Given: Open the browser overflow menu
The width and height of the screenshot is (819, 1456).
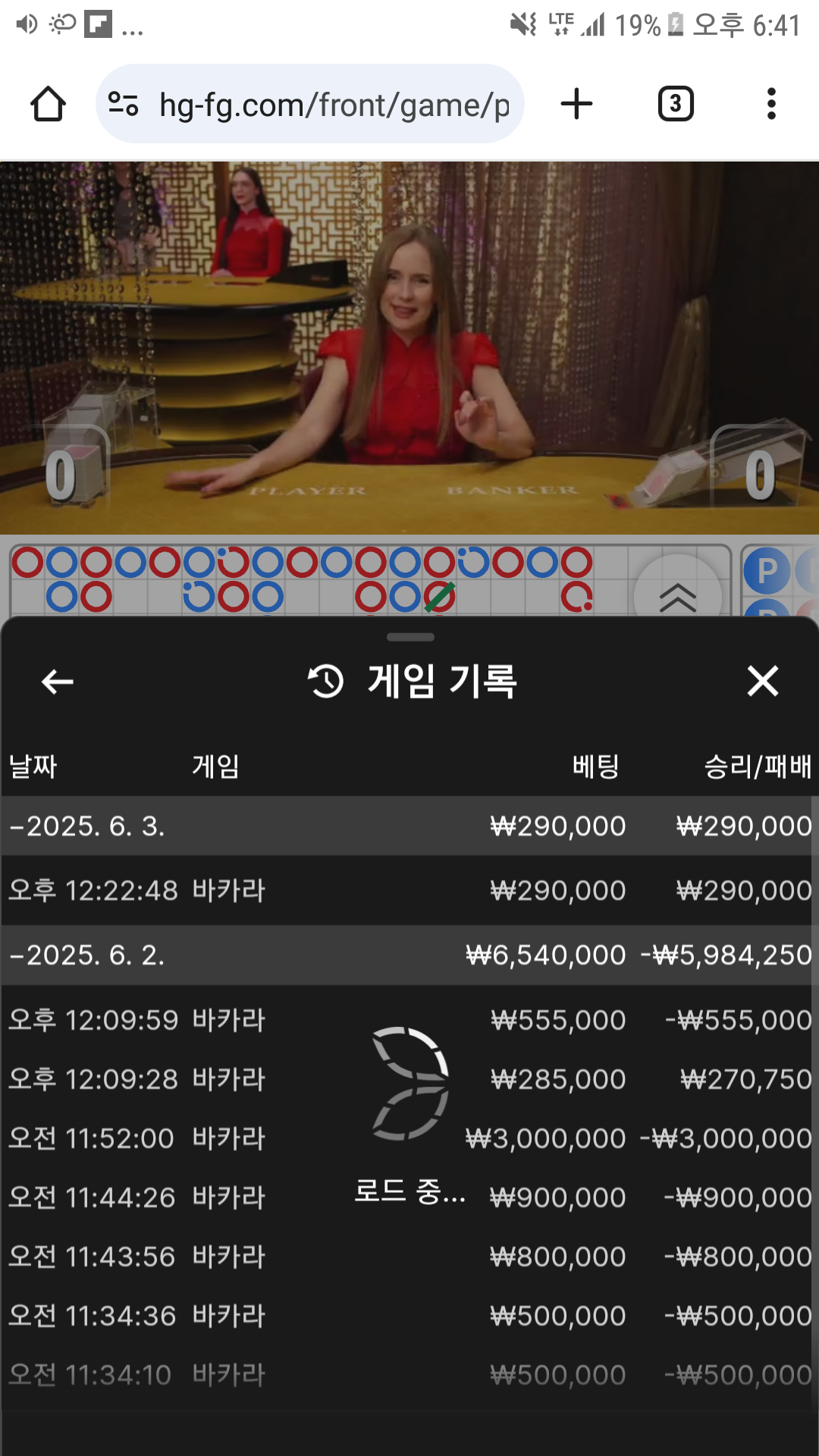Looking at the screenshot, I should coord(771,104).
